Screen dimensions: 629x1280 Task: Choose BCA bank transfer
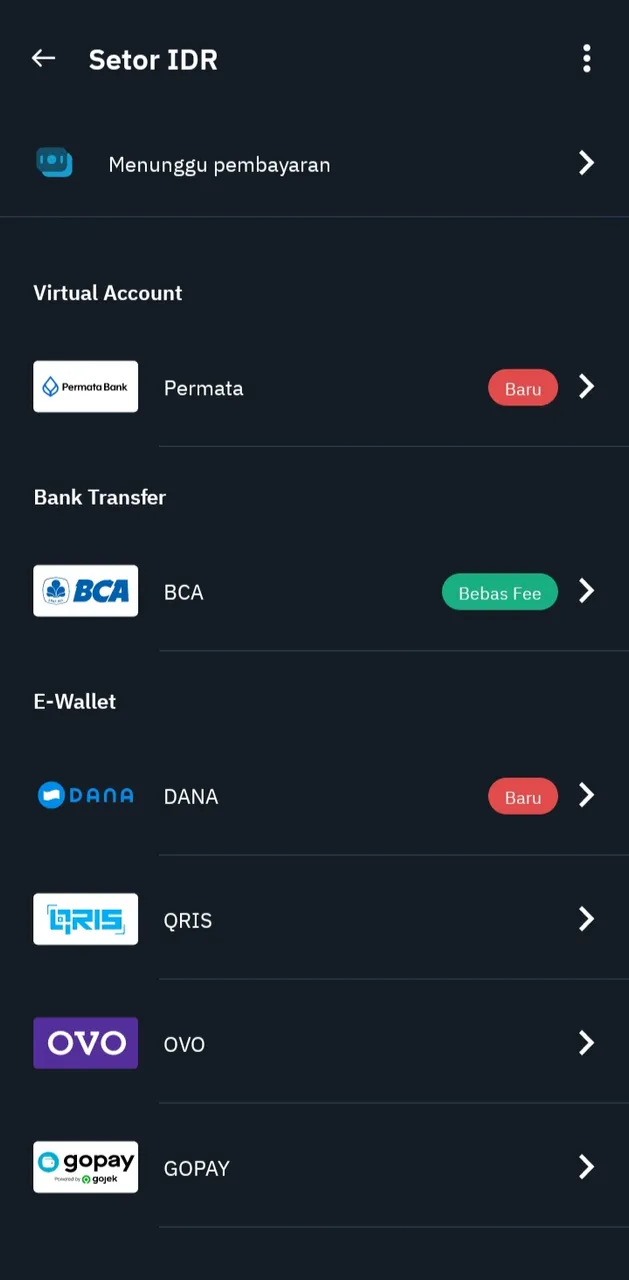(x=314, y=591)
